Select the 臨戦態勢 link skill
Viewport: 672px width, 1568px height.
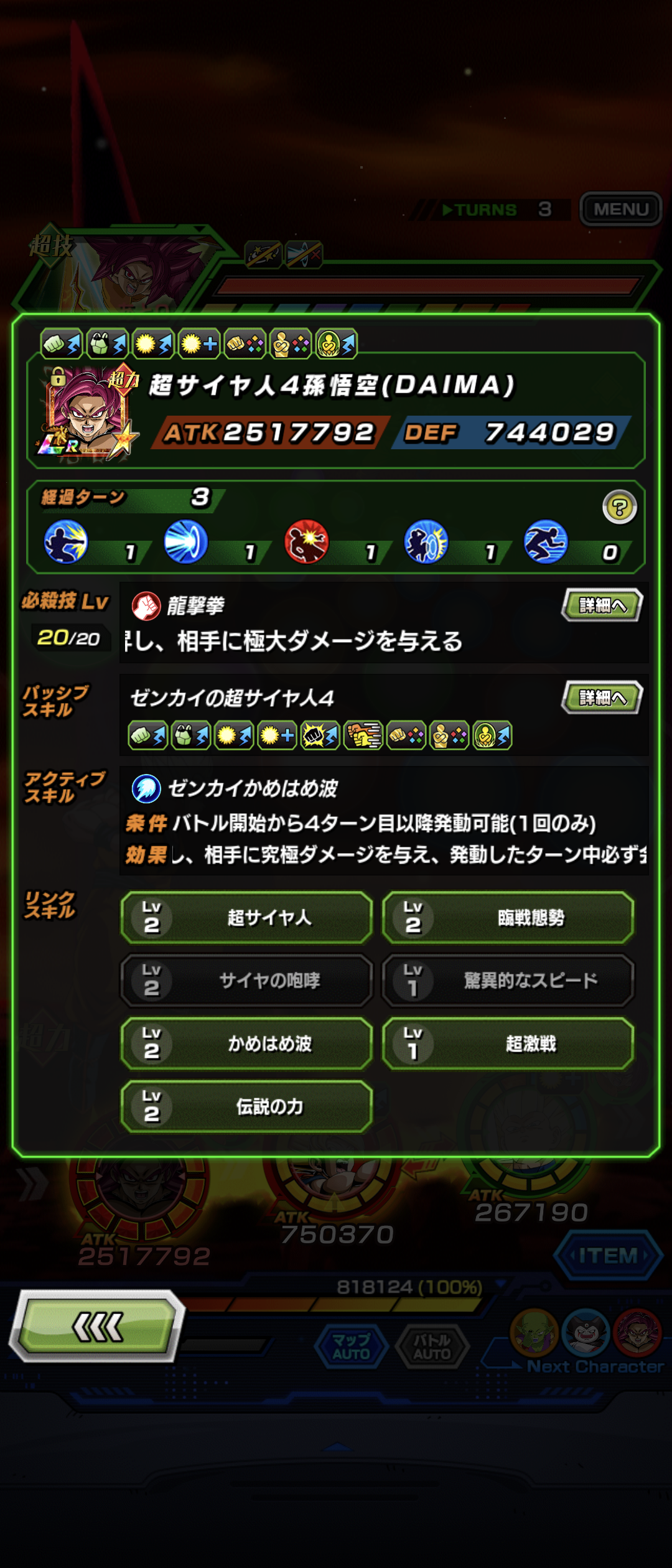508,918
